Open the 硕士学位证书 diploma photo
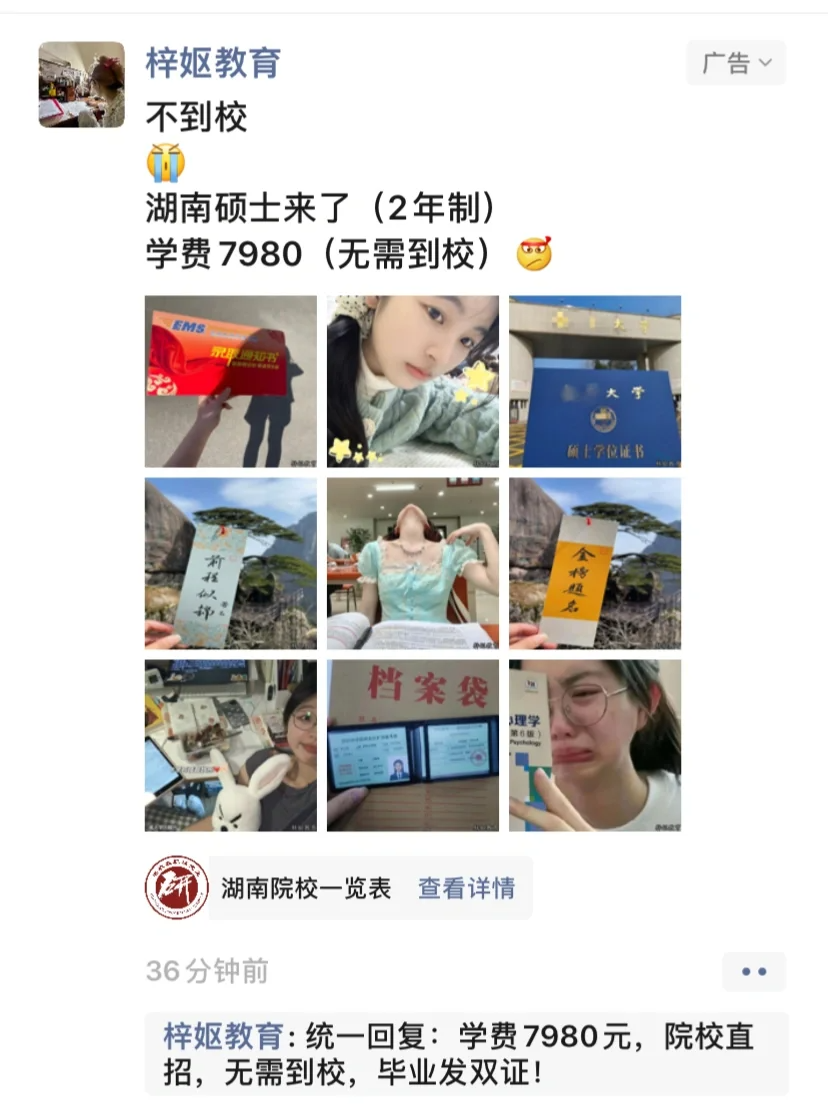 point(595,381)
